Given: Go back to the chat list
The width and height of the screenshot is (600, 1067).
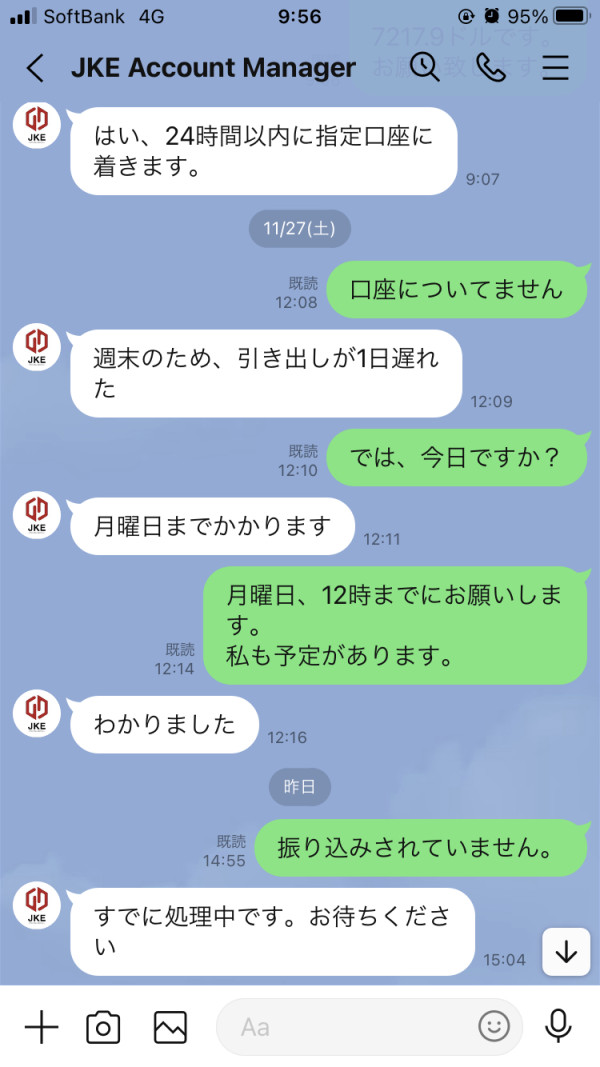Looking at the screenshot, I should pyautogui.click(x=35, y=68).
